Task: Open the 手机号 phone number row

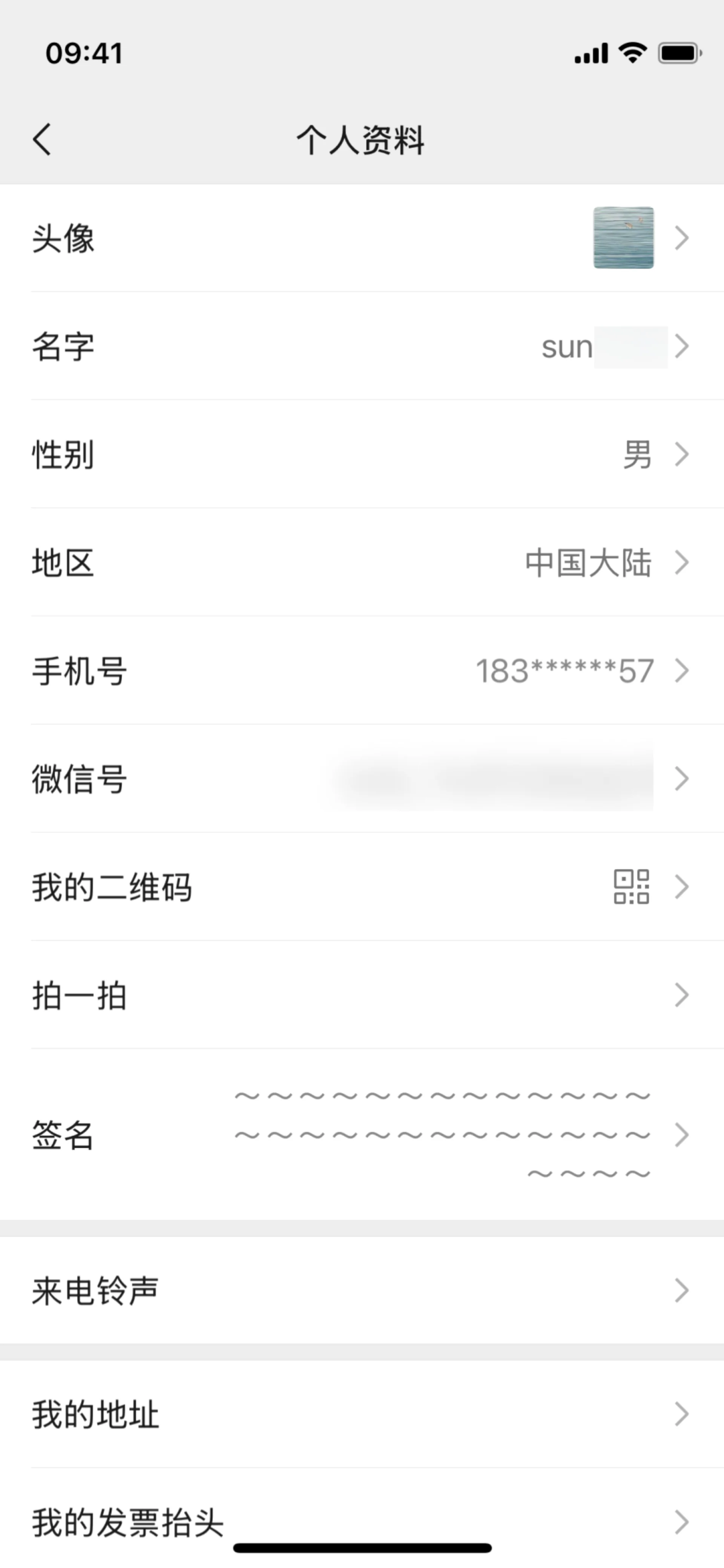Action: 361,671
